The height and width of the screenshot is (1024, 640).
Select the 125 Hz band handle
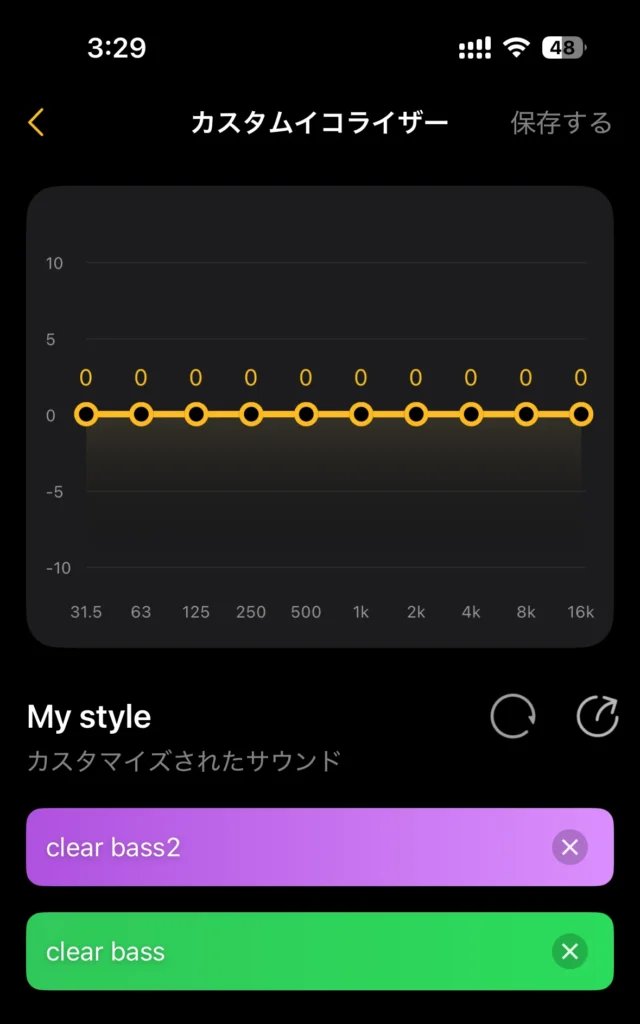click(x=196, y=415)
